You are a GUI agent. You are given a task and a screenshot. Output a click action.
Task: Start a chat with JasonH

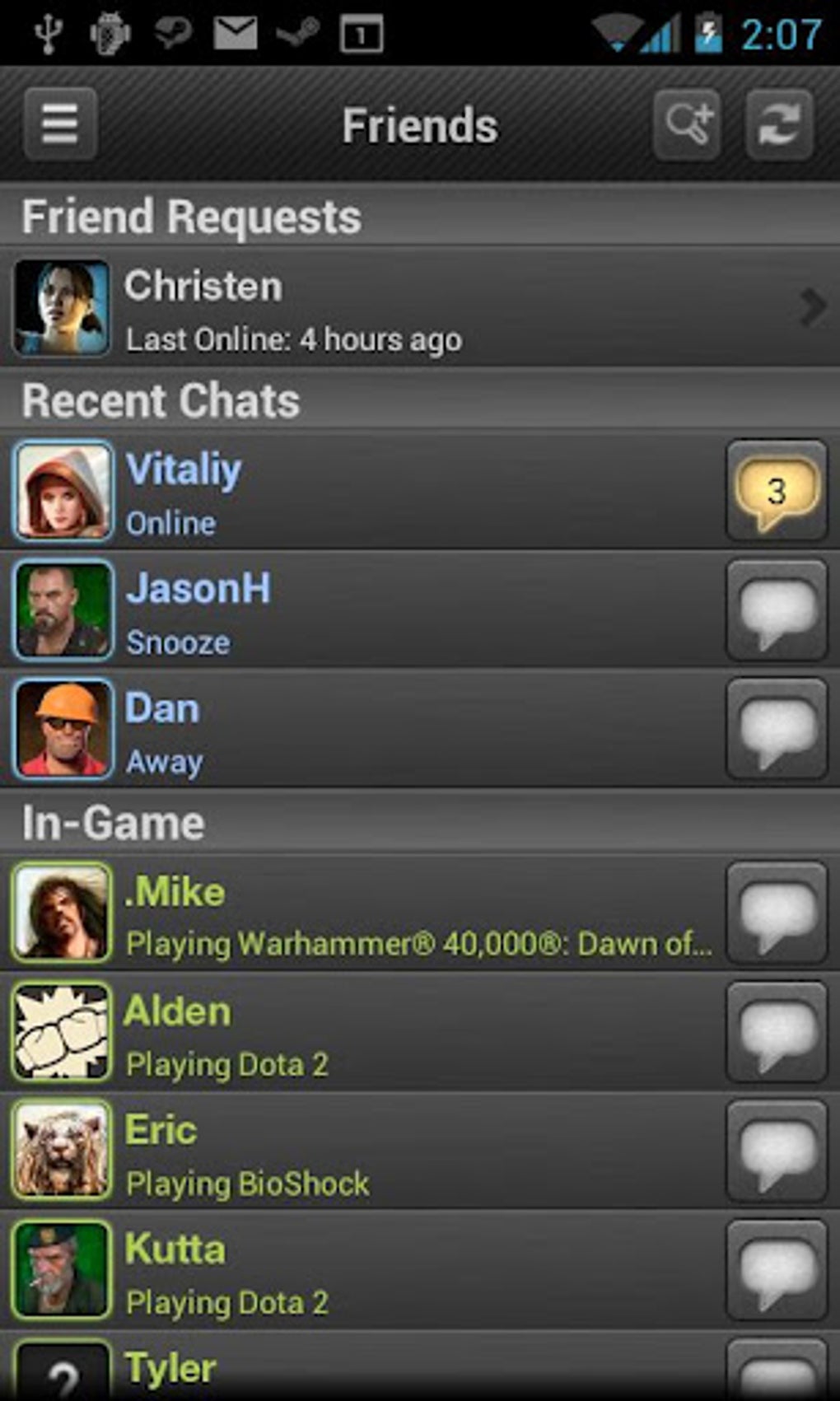click(x=776, y=610)
